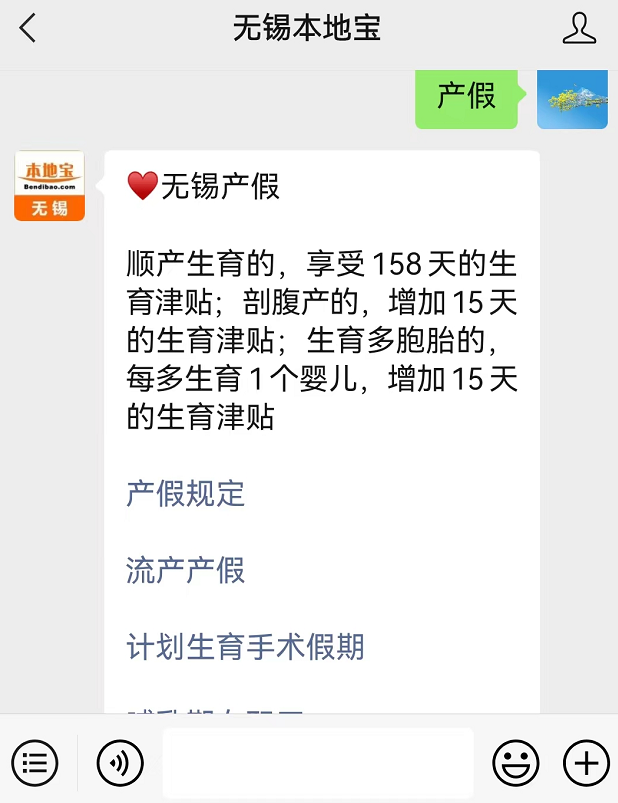This screenshot has height=803, width=618.
Task: Switch to the service menu list
Action: (x=34, y=764)
